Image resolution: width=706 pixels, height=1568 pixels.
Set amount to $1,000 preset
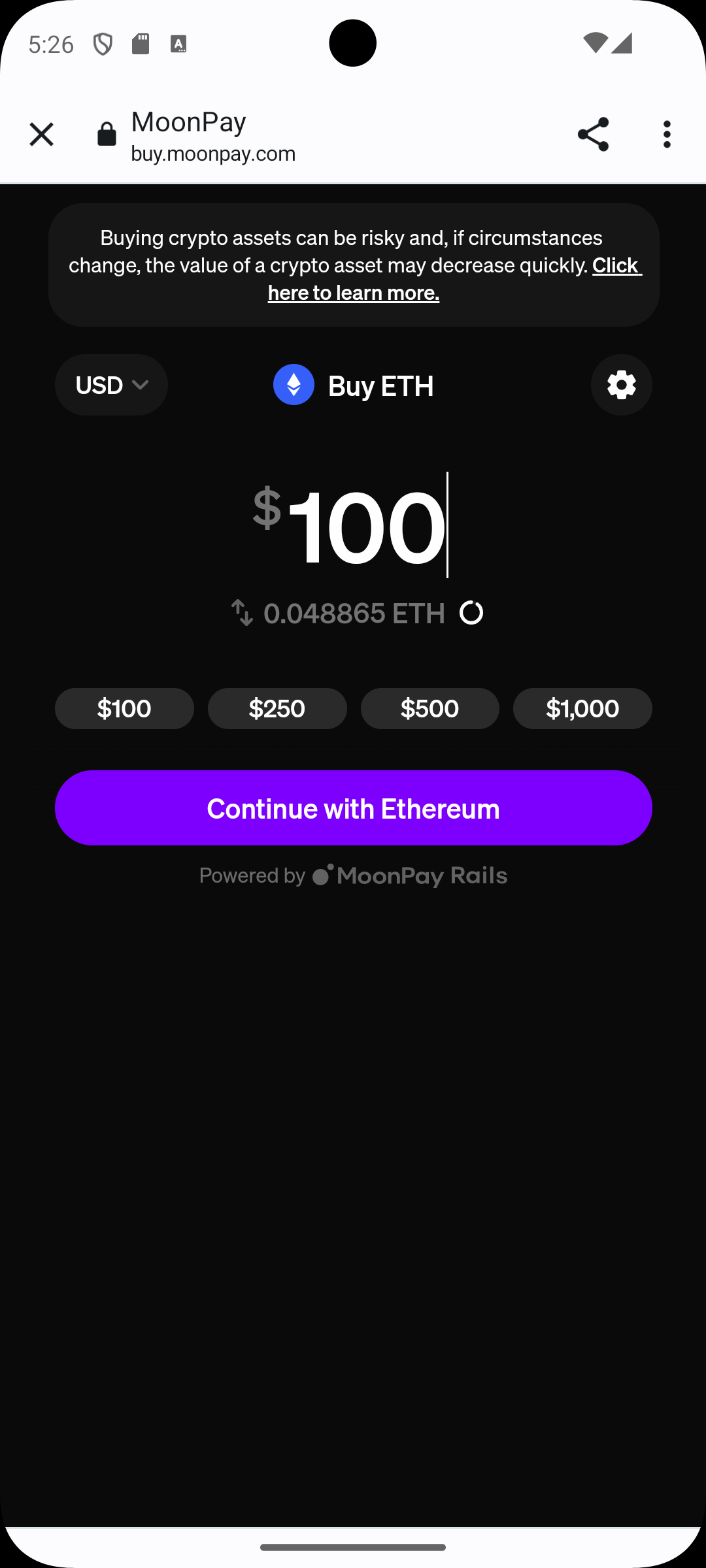point(582,708)
